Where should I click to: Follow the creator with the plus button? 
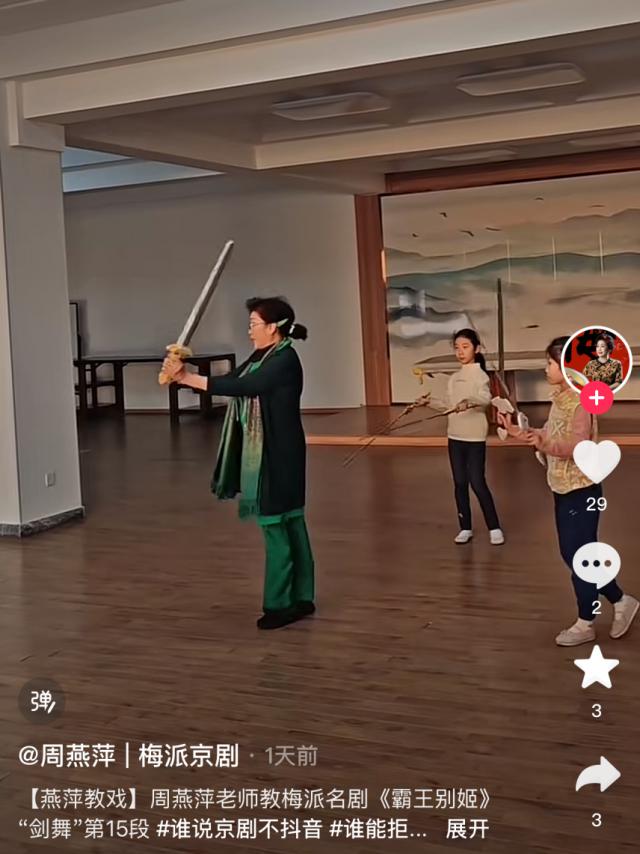click(596, 398)
